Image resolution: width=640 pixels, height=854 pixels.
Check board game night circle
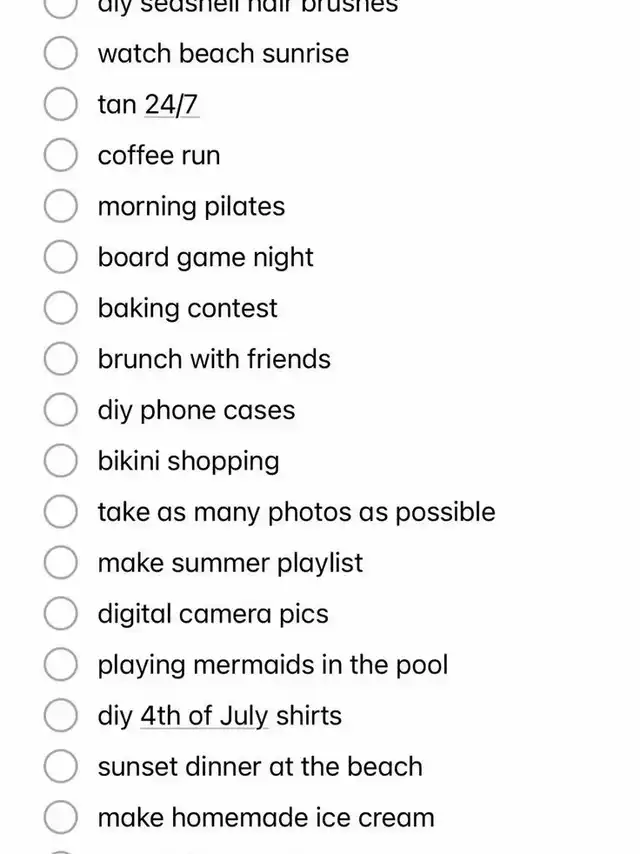61,257
